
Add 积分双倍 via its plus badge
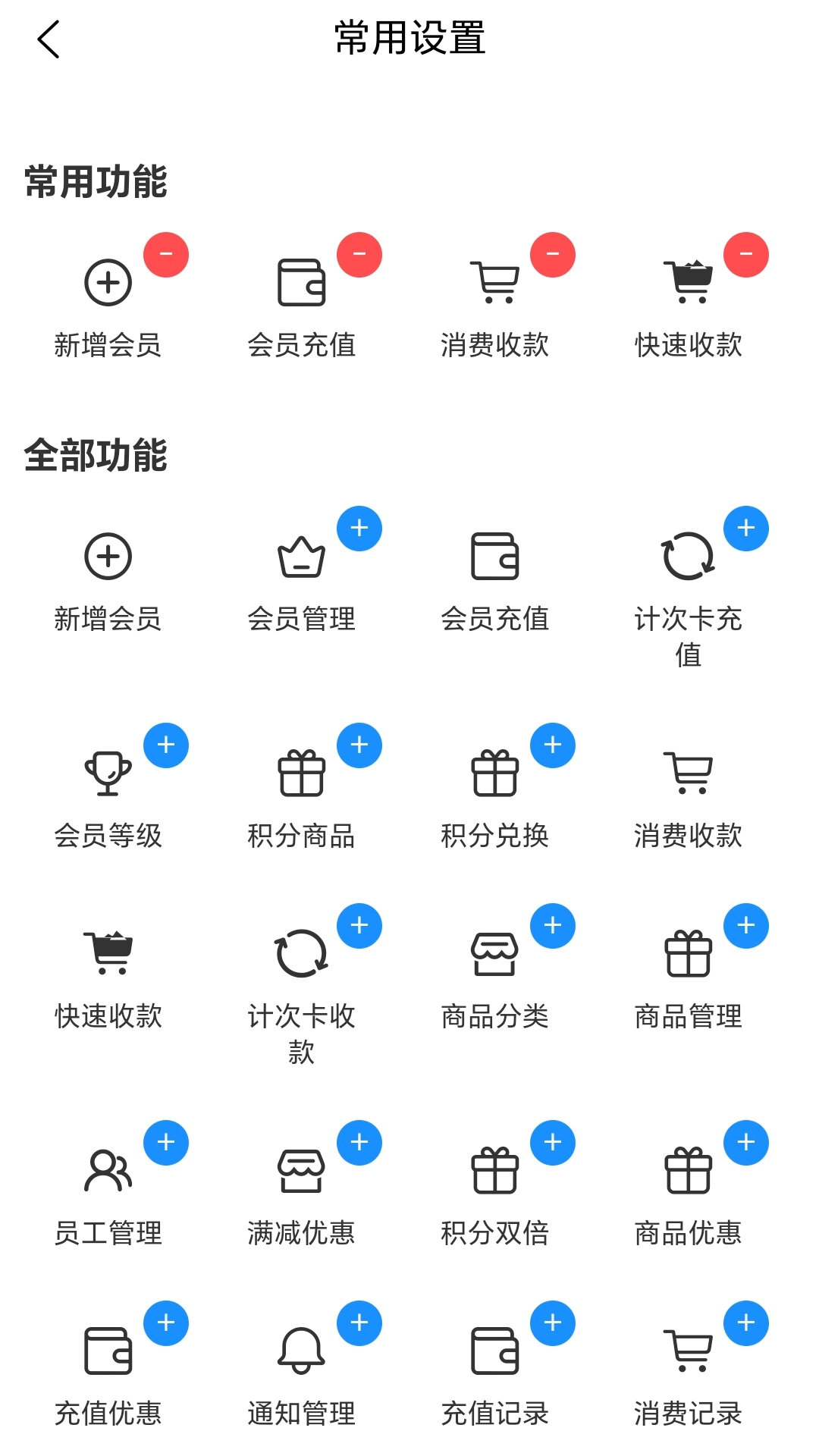(553, 1142)
